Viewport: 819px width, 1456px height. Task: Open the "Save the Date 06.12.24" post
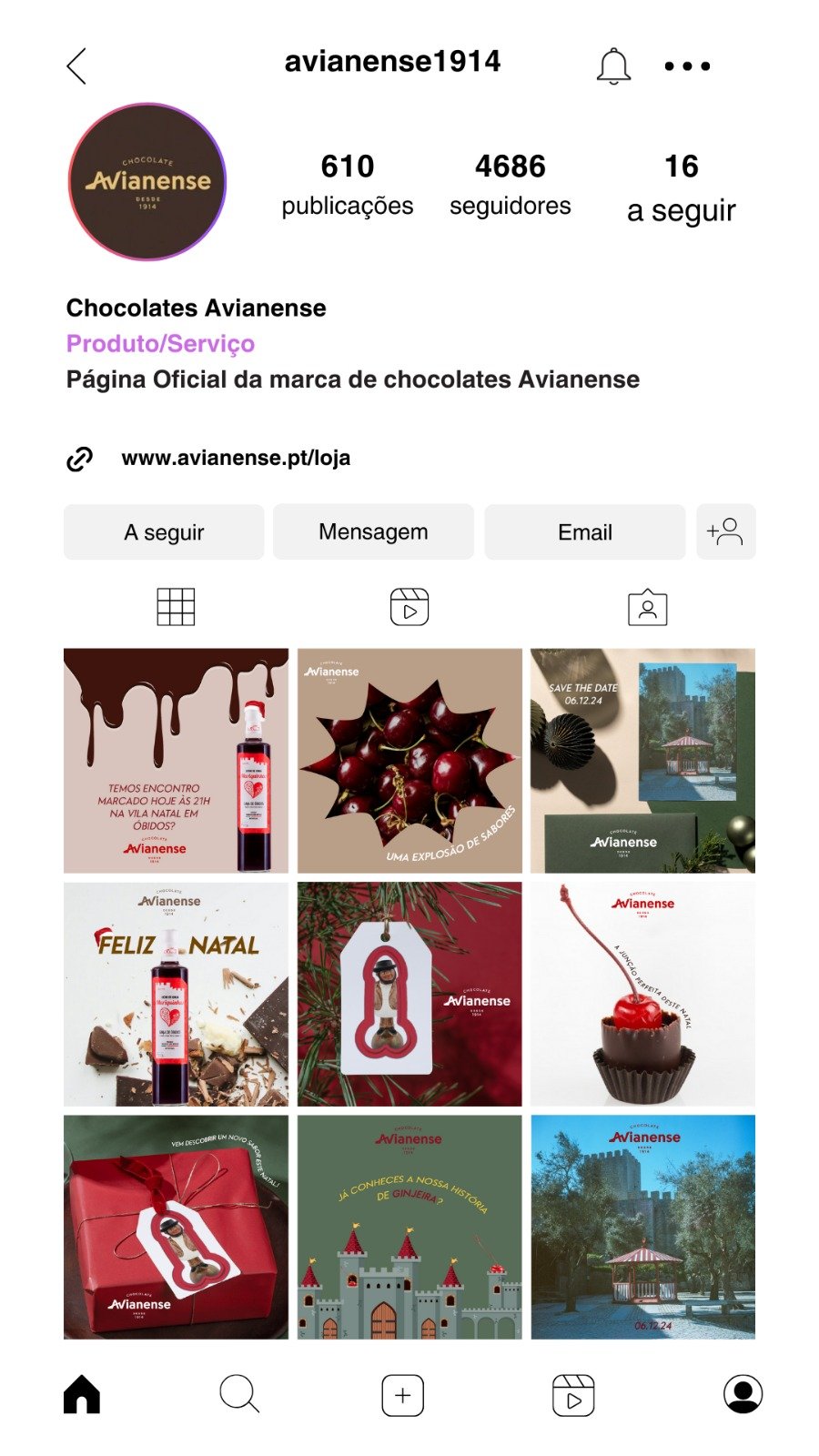[642, 761]
